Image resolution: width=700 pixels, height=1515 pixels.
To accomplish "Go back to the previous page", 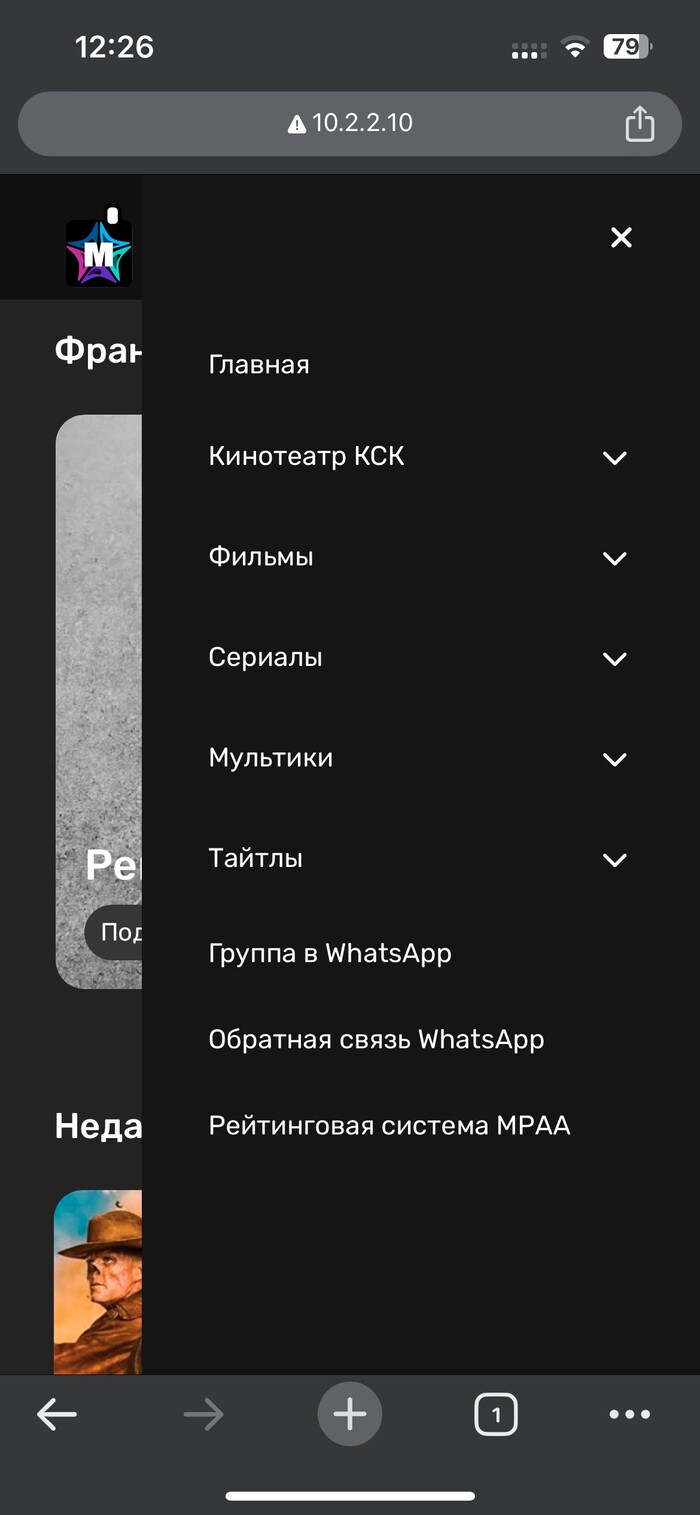I will 57,1414.
